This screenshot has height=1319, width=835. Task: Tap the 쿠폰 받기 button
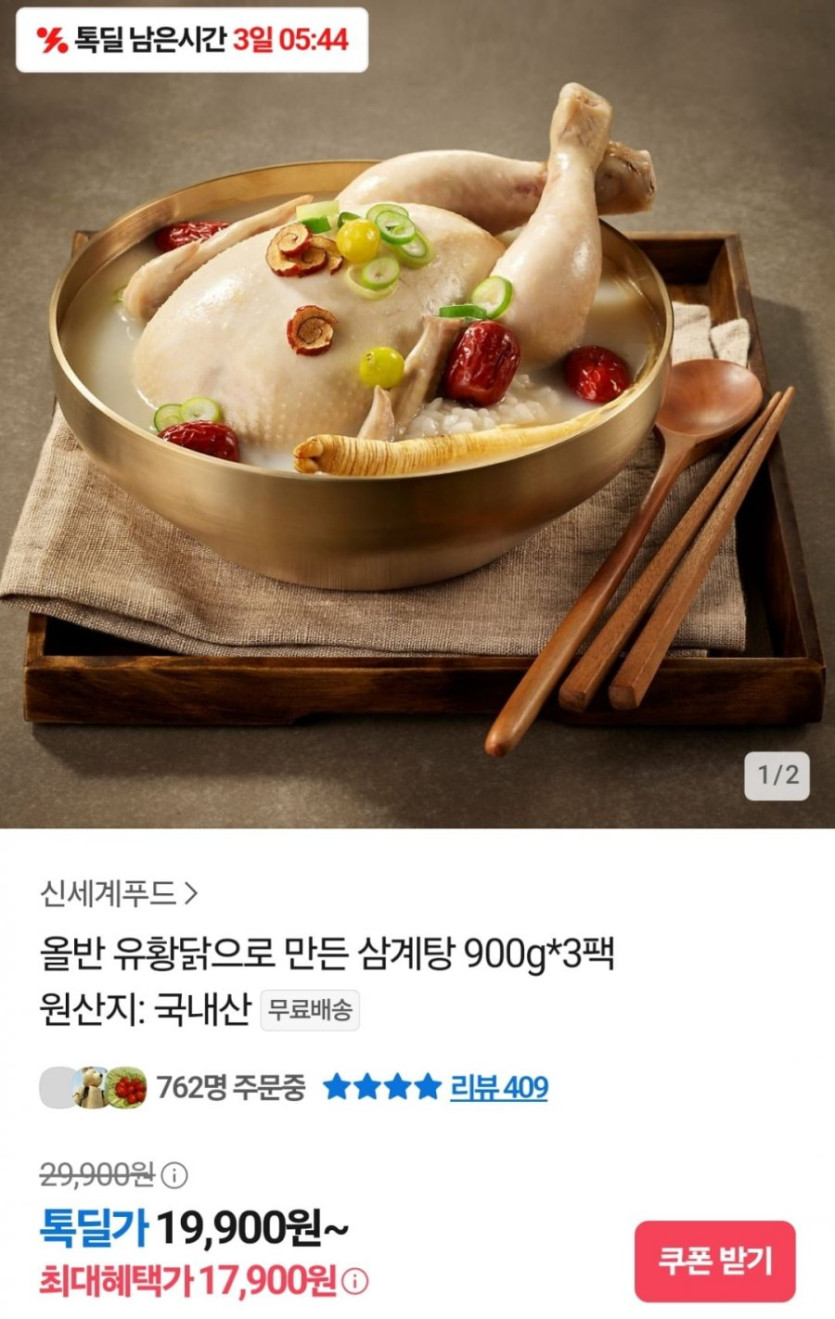pyautogui.click(x=714, y=1261)
